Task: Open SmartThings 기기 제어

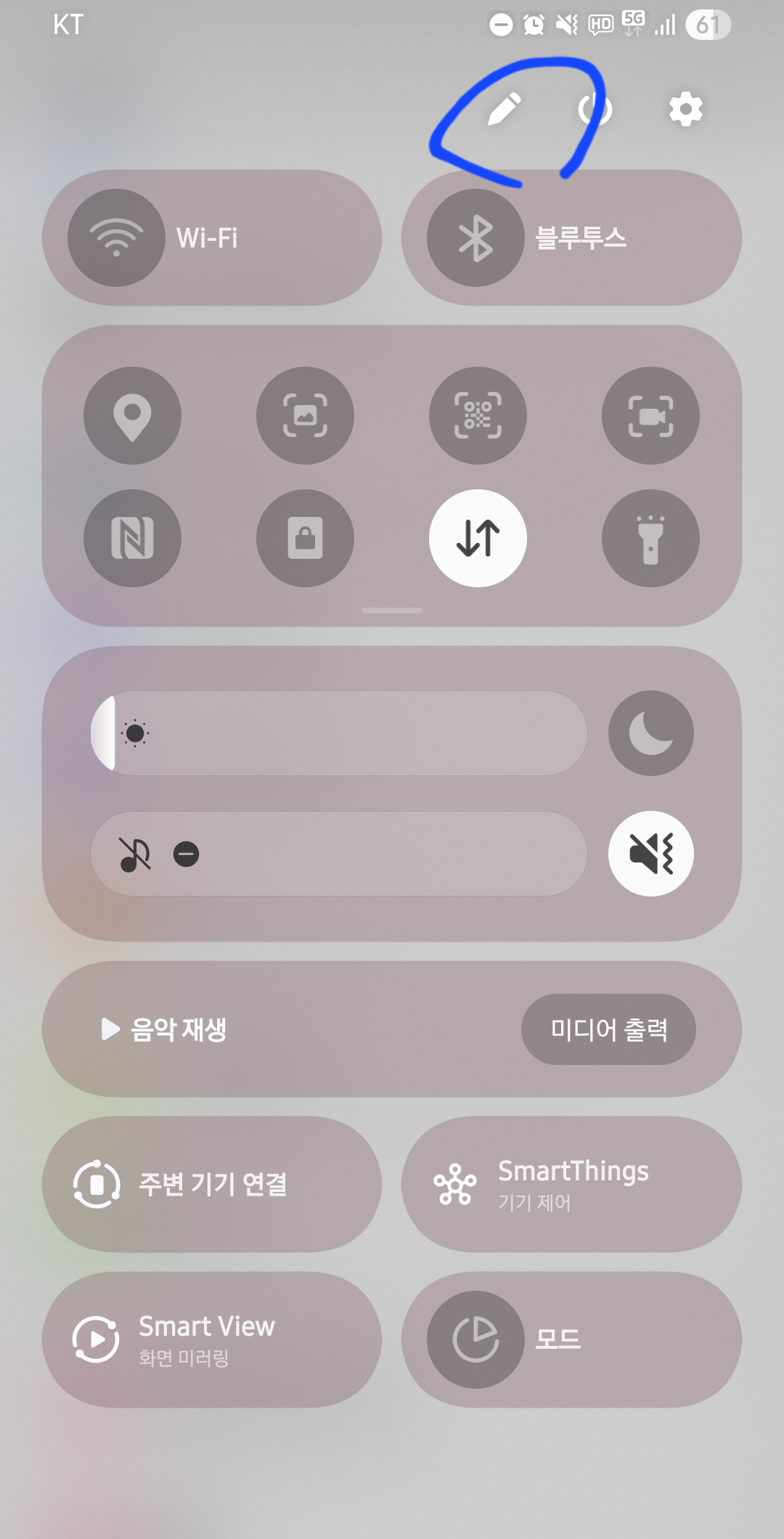Action: (571, 1184)
